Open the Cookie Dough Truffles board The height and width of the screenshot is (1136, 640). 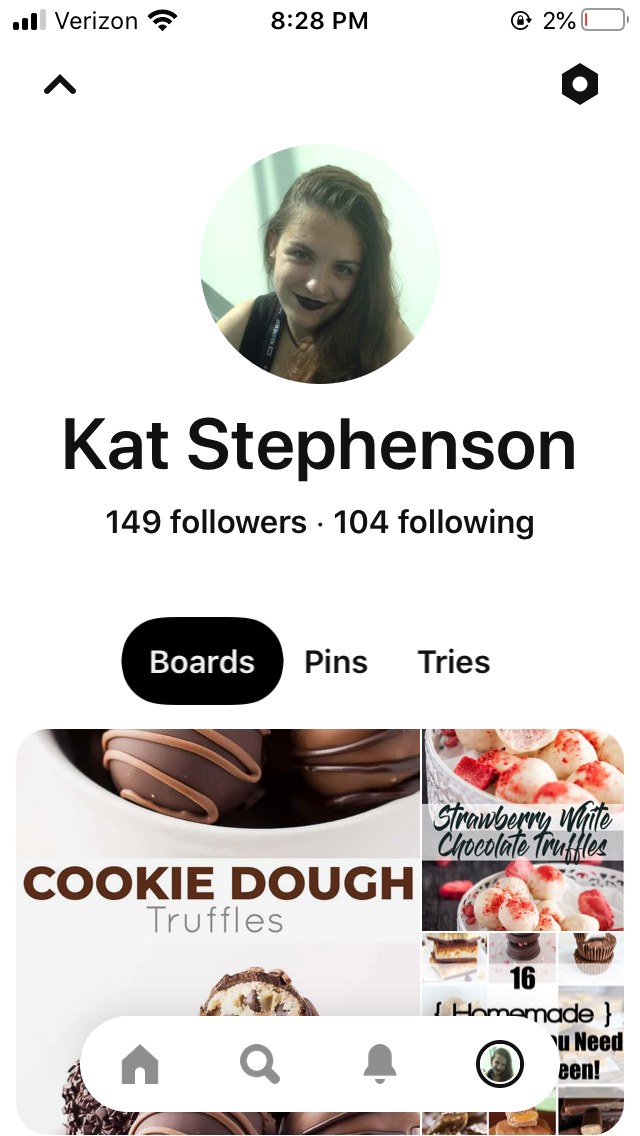(x=218, y=880)
